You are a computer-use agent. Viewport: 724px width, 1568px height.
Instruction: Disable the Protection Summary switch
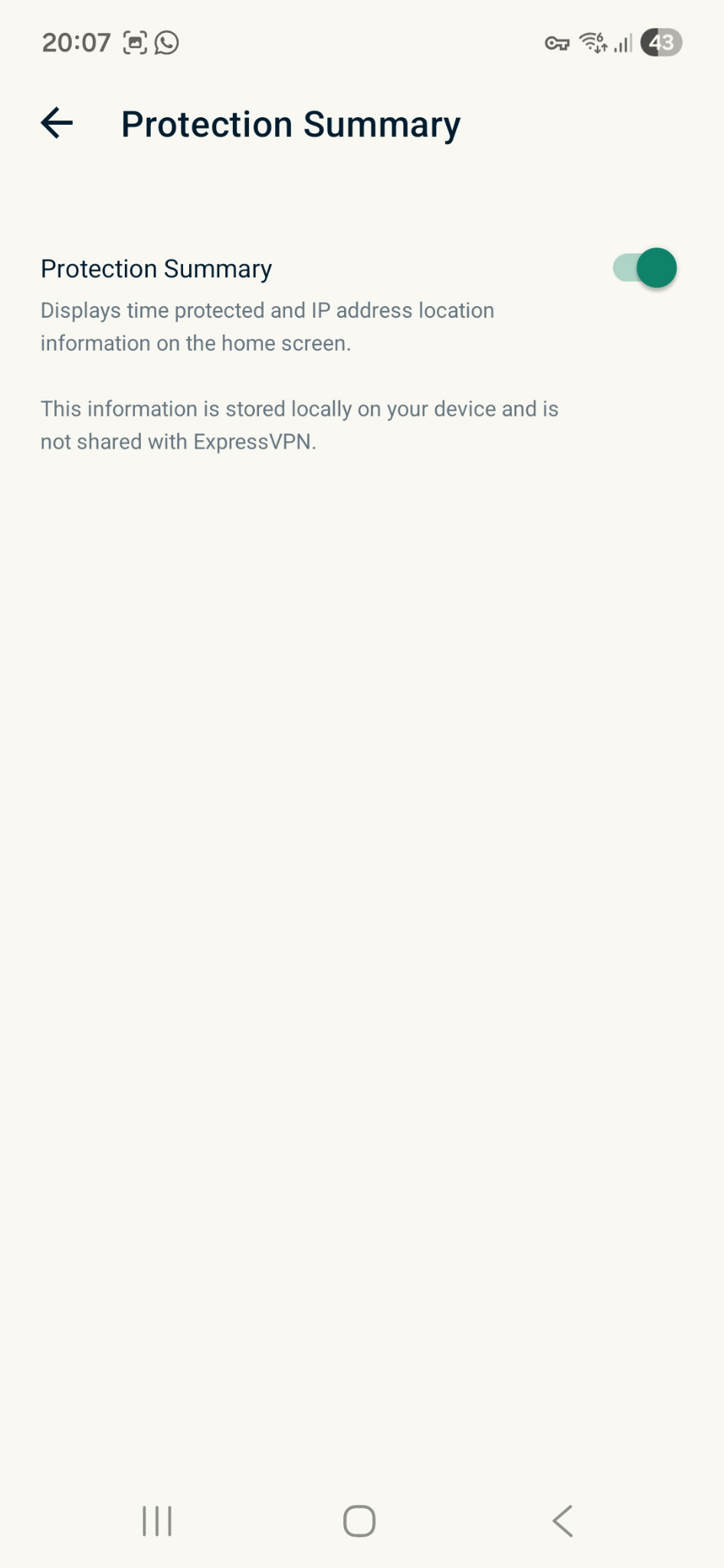coord(644,268)
